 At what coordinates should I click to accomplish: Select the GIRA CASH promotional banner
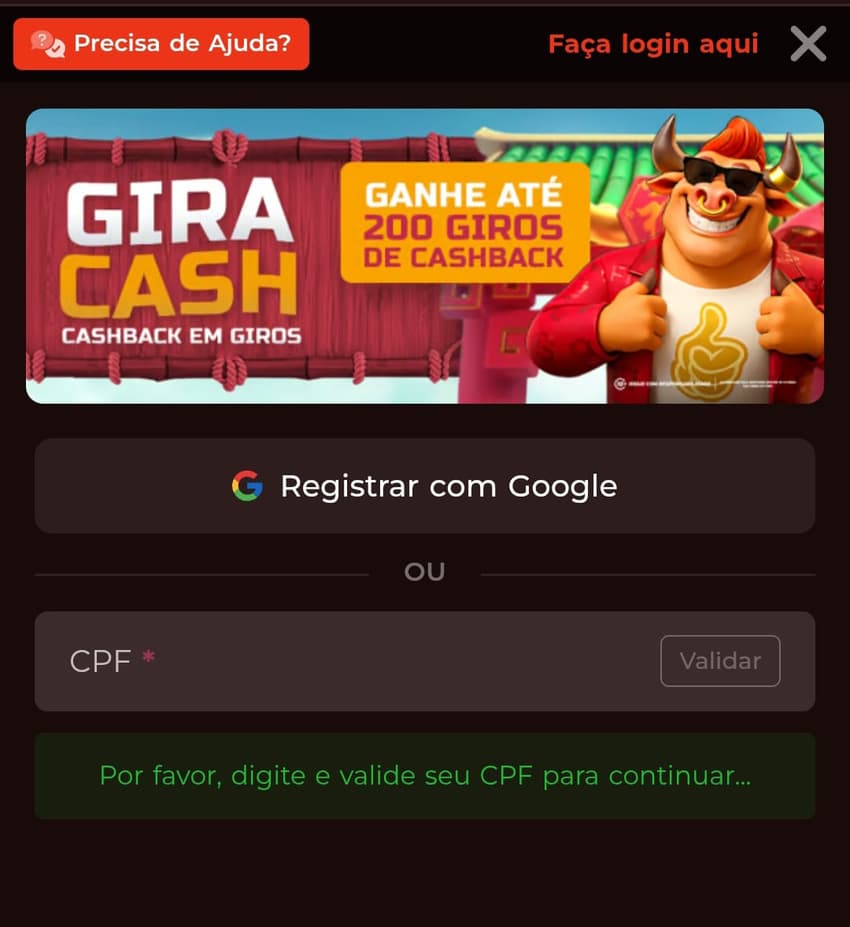click(x=425, y=254)
